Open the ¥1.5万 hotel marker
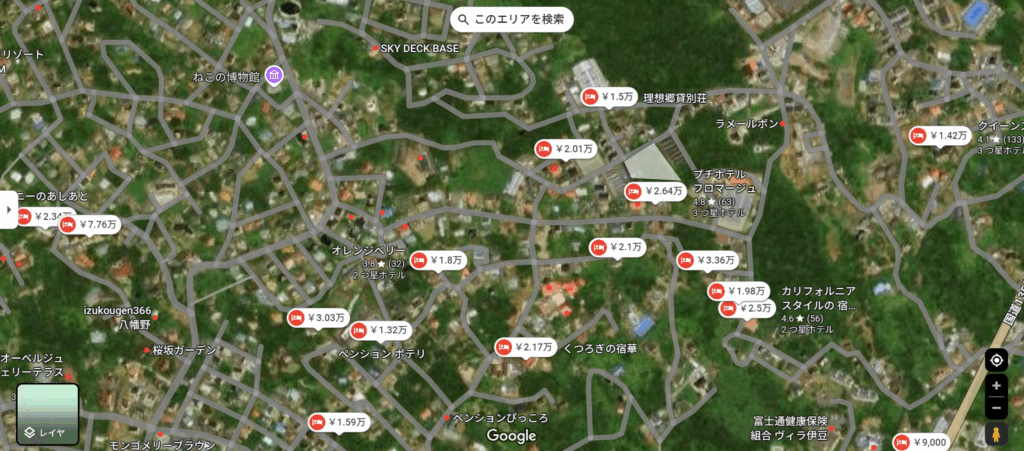 pyautogui.click(x=609, y=97)
